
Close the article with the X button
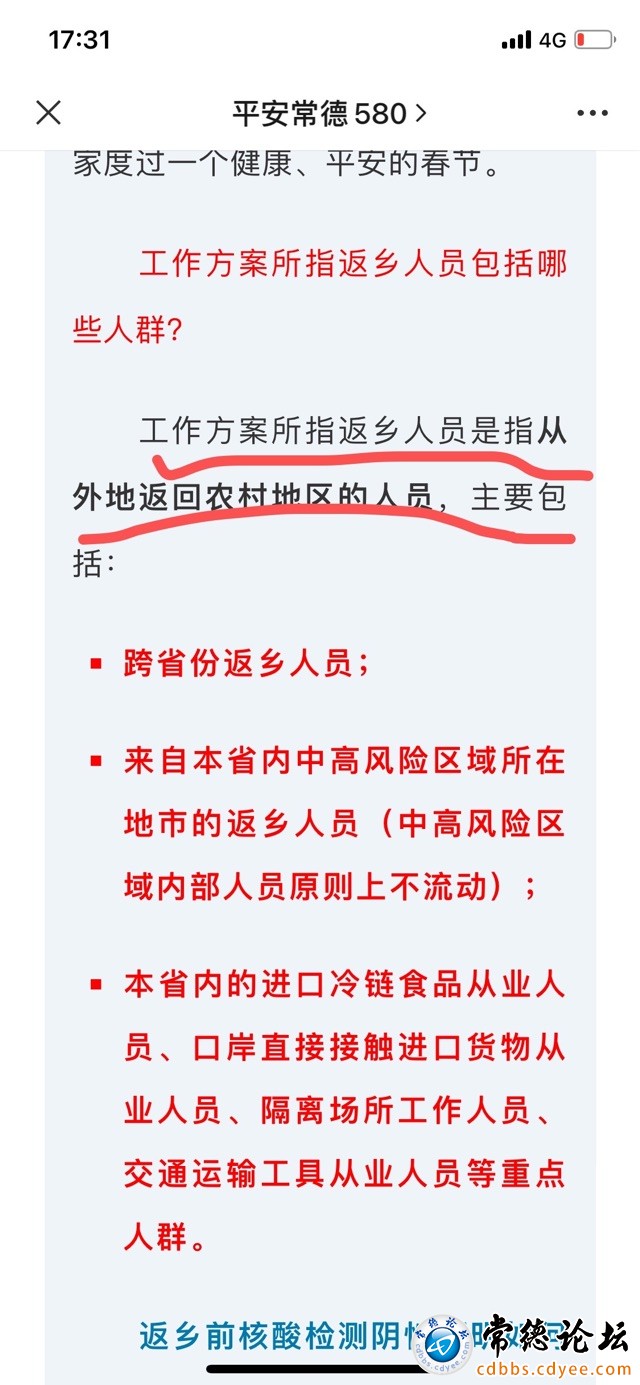pyautogui.click(x=49, y=112)
